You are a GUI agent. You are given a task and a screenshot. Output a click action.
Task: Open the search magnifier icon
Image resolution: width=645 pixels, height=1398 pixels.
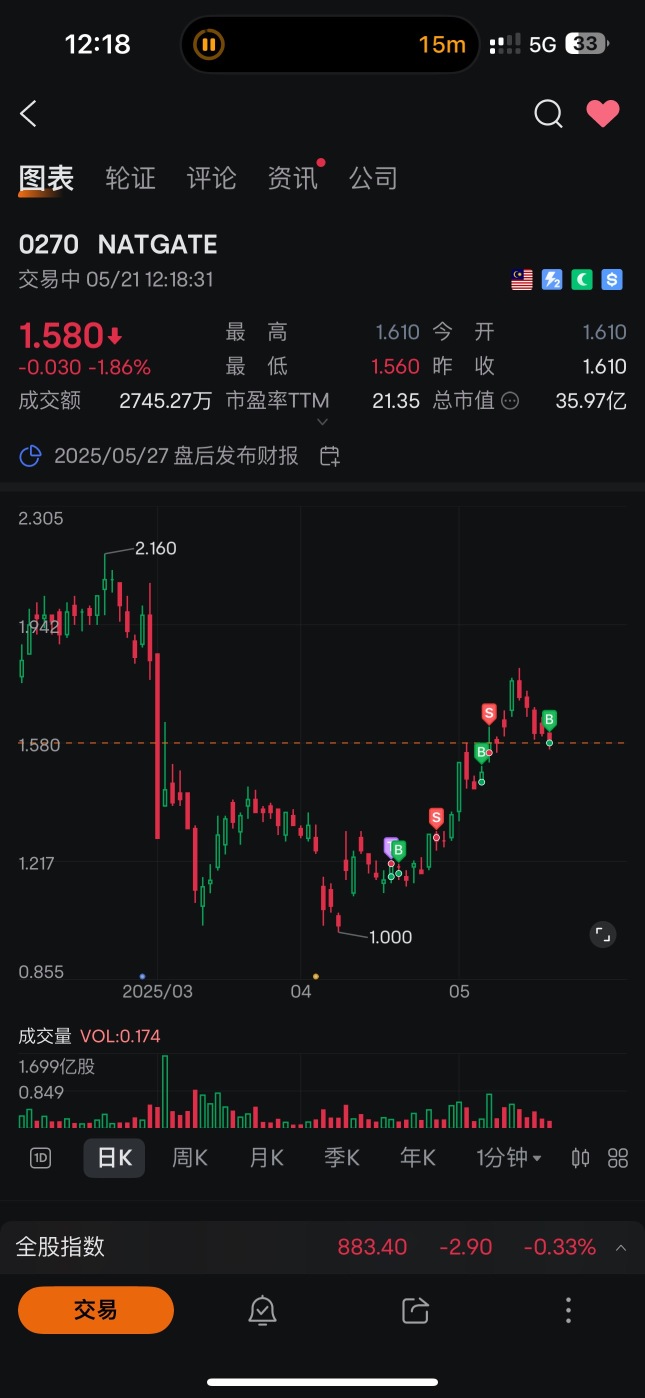548,114
